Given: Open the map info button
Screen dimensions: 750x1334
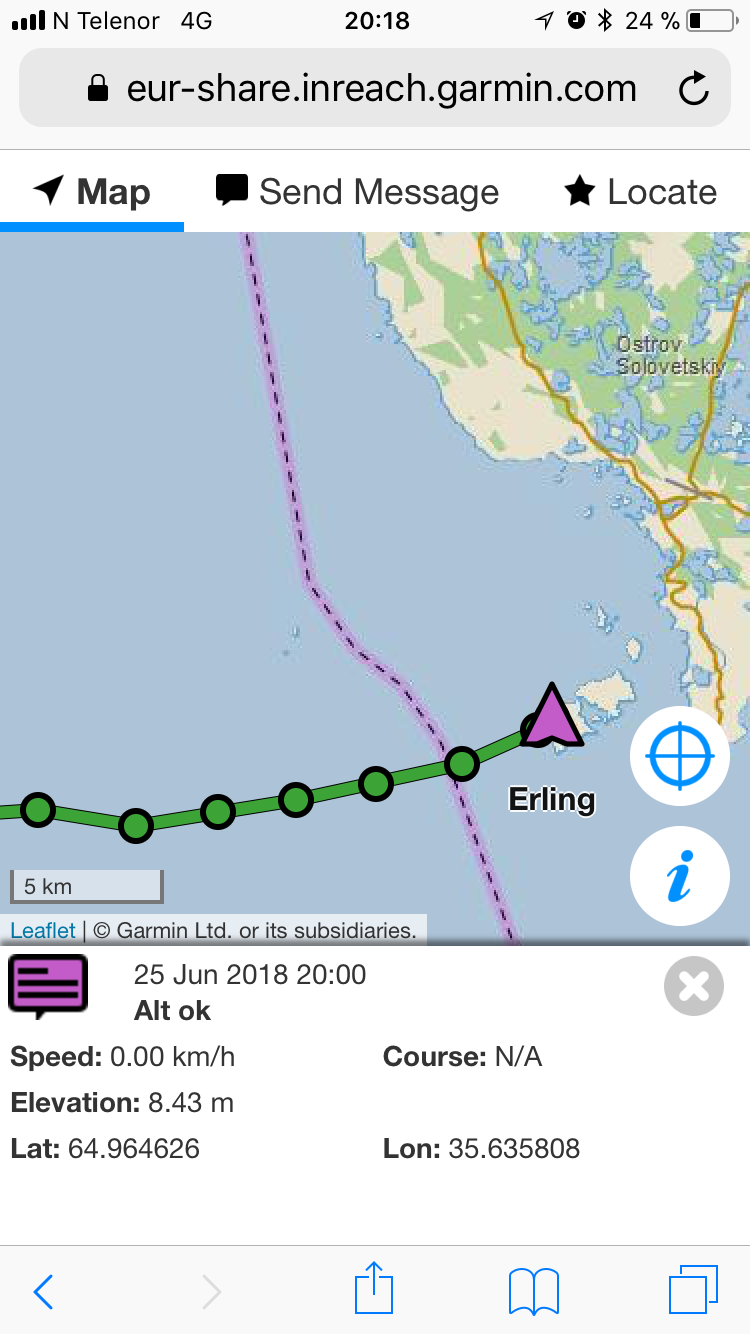Looking at the screenshot, I should (680, 877).
